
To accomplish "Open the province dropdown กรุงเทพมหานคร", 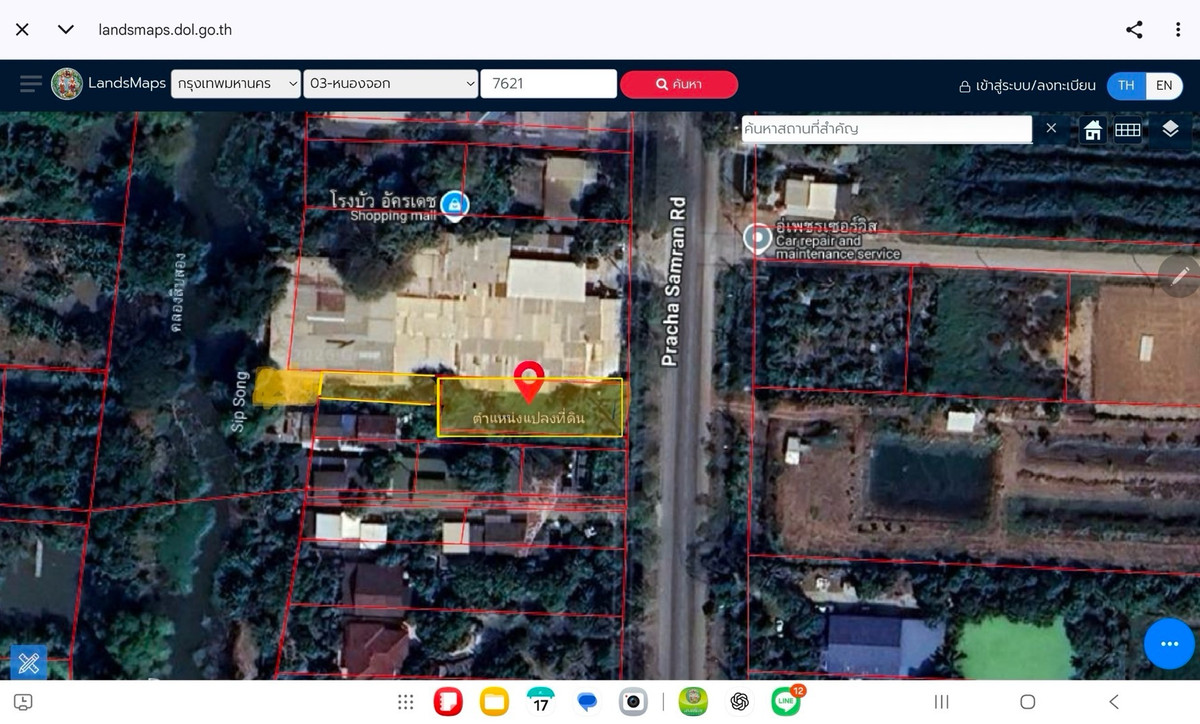I will [236, 84].
